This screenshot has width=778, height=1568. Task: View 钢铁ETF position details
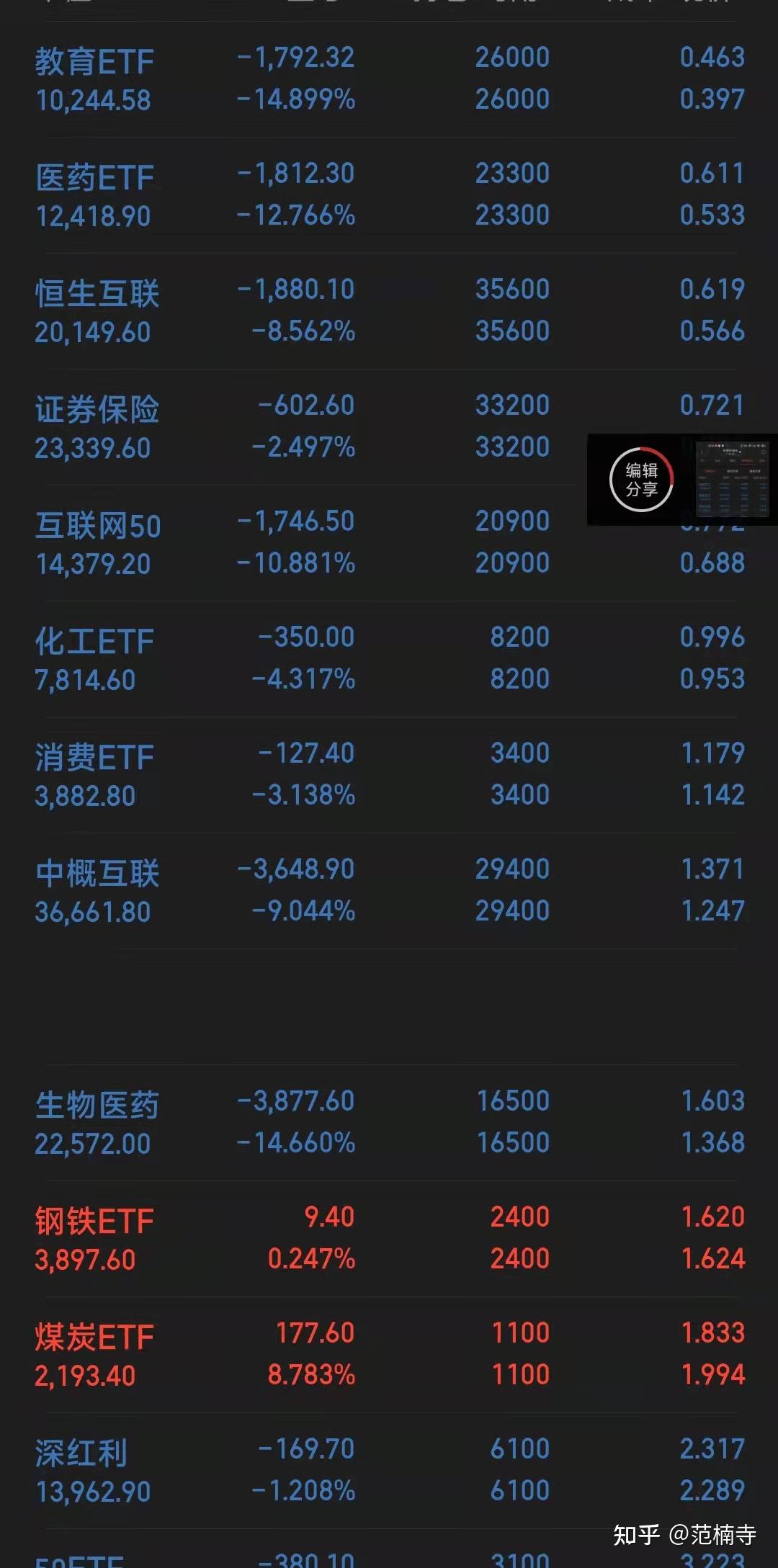click(x=389, y=1239)
